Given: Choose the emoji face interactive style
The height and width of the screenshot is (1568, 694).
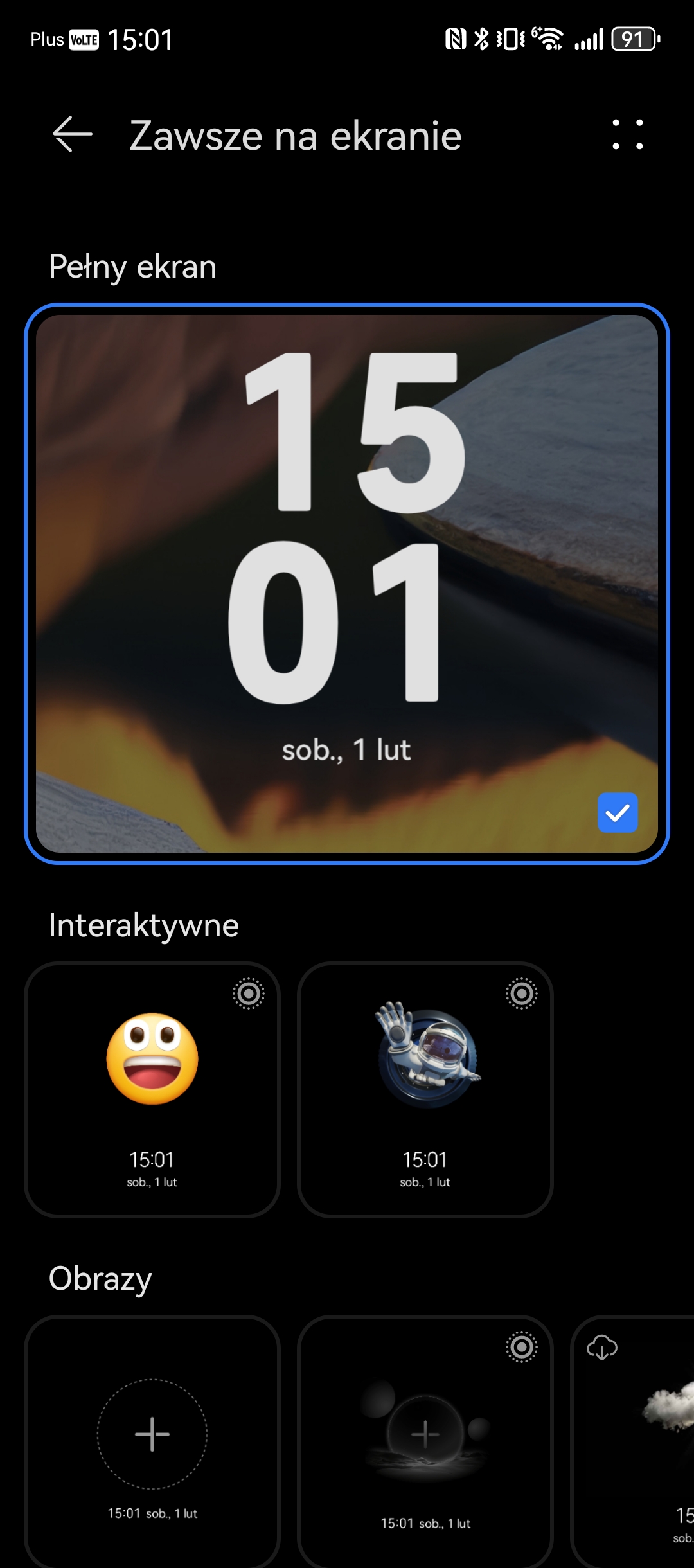Looking at the screenshot, I should (152, 1089).
